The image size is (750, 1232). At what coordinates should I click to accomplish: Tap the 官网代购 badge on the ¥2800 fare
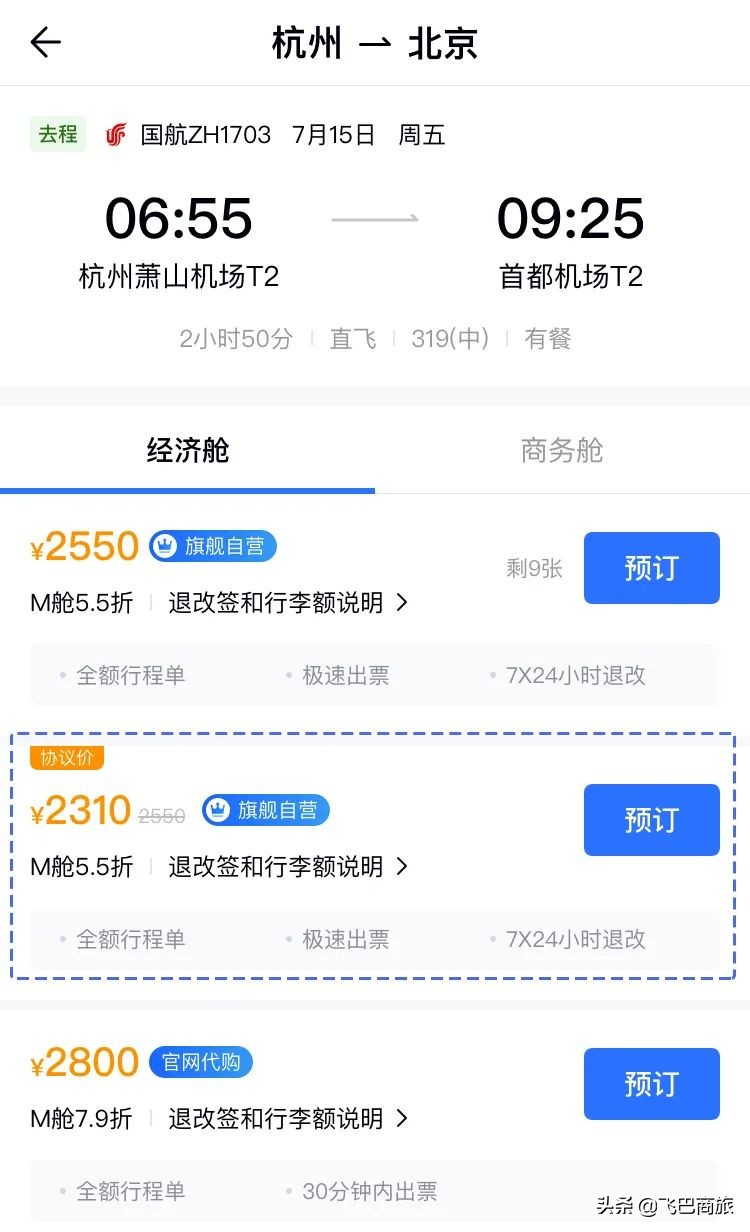click(200, 1063)
